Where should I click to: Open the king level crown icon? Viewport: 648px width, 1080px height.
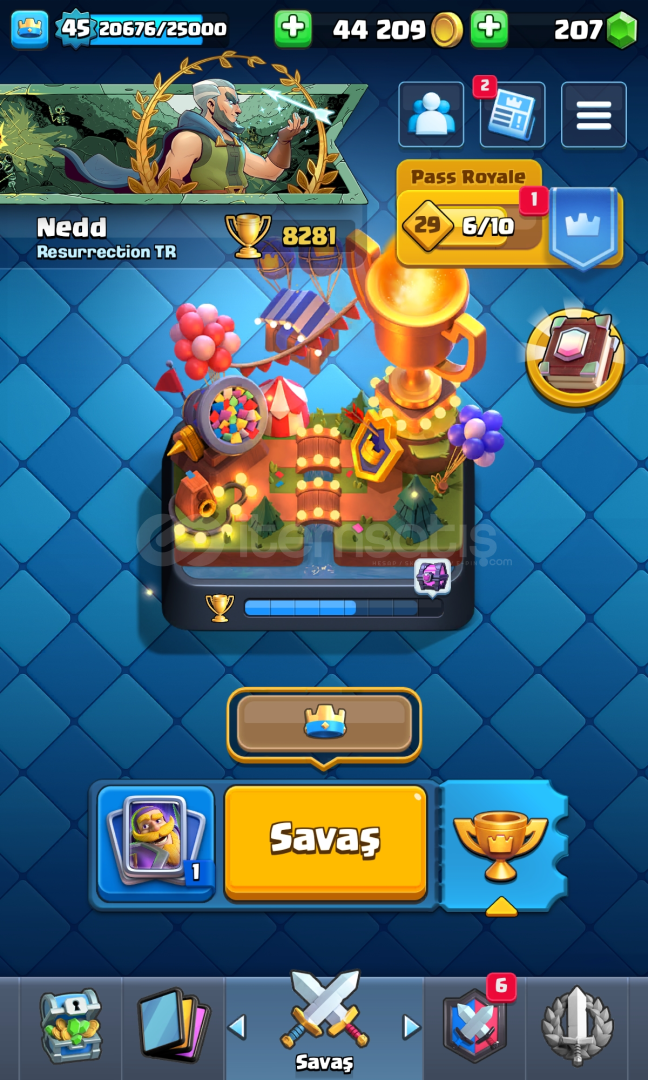30,29
